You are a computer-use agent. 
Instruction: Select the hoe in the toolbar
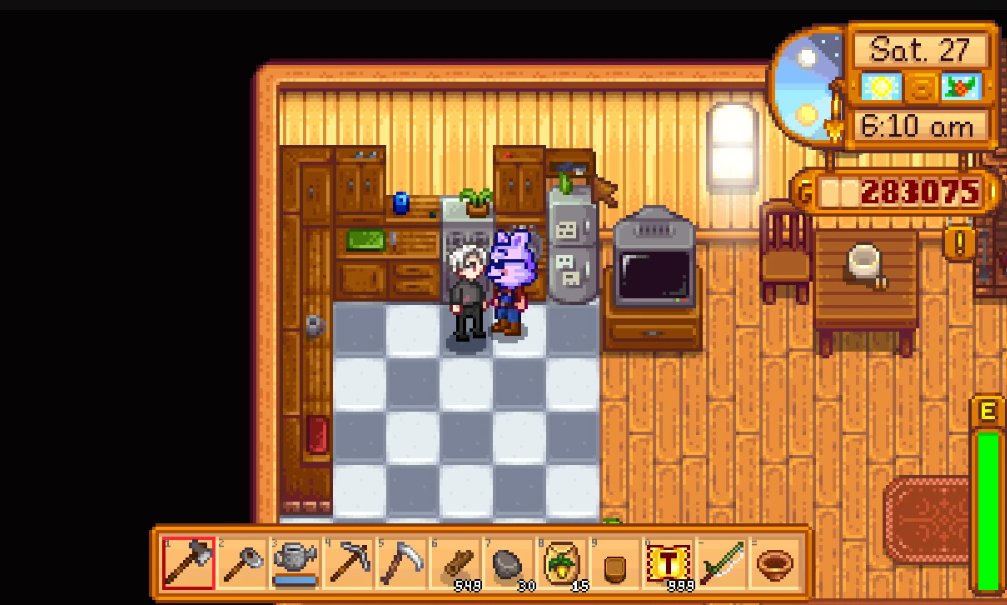pos(241,564)
